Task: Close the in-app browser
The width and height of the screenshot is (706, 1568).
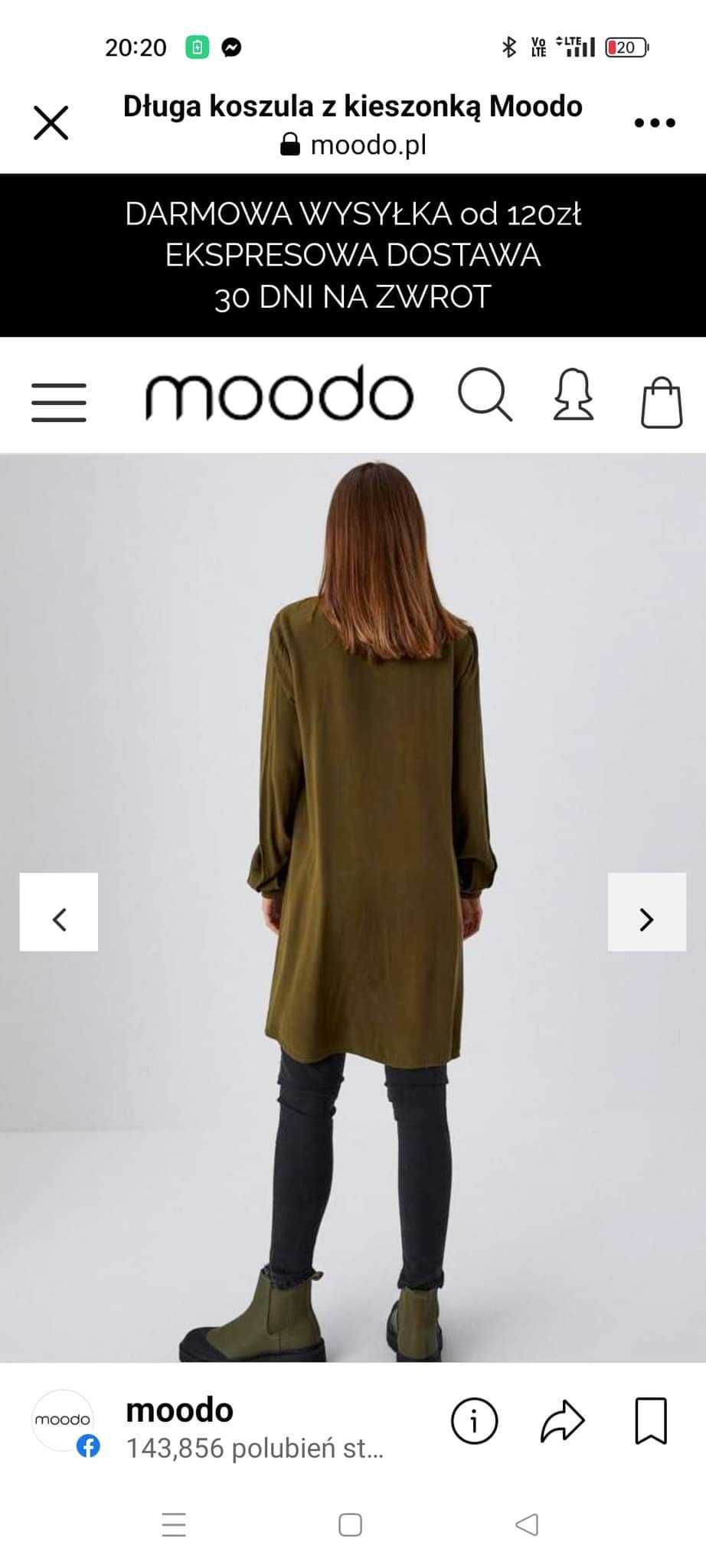Action: click(x=51, y=122)
